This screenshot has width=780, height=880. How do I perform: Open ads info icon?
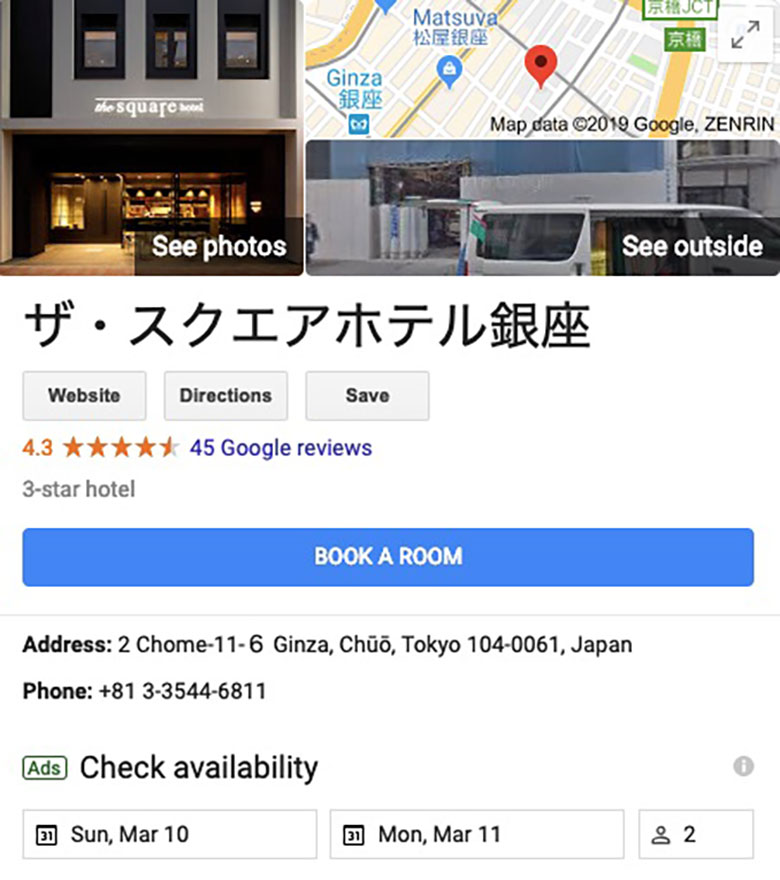coord(743,766)
